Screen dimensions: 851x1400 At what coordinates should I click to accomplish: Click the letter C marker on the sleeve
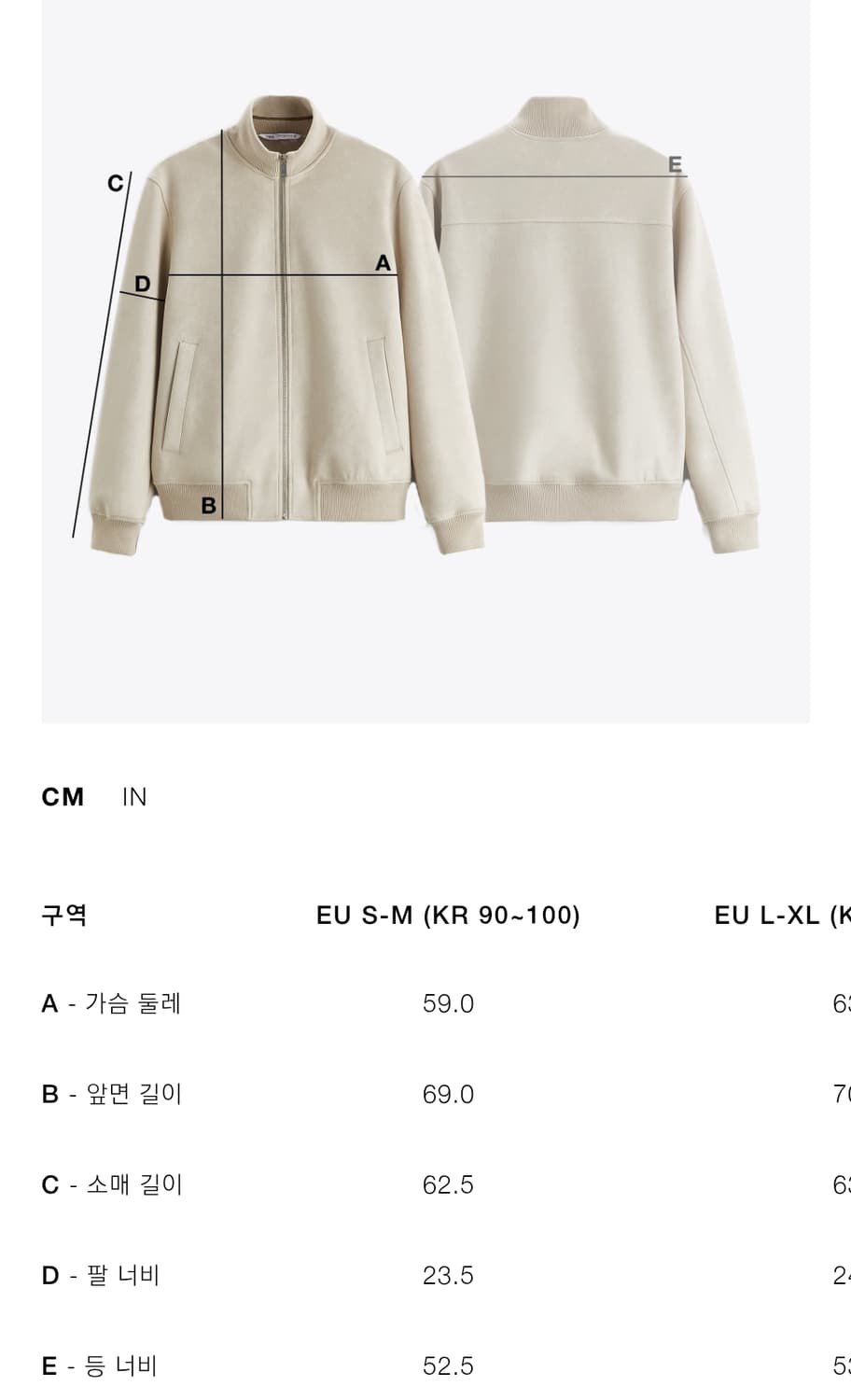pos(115,182)
